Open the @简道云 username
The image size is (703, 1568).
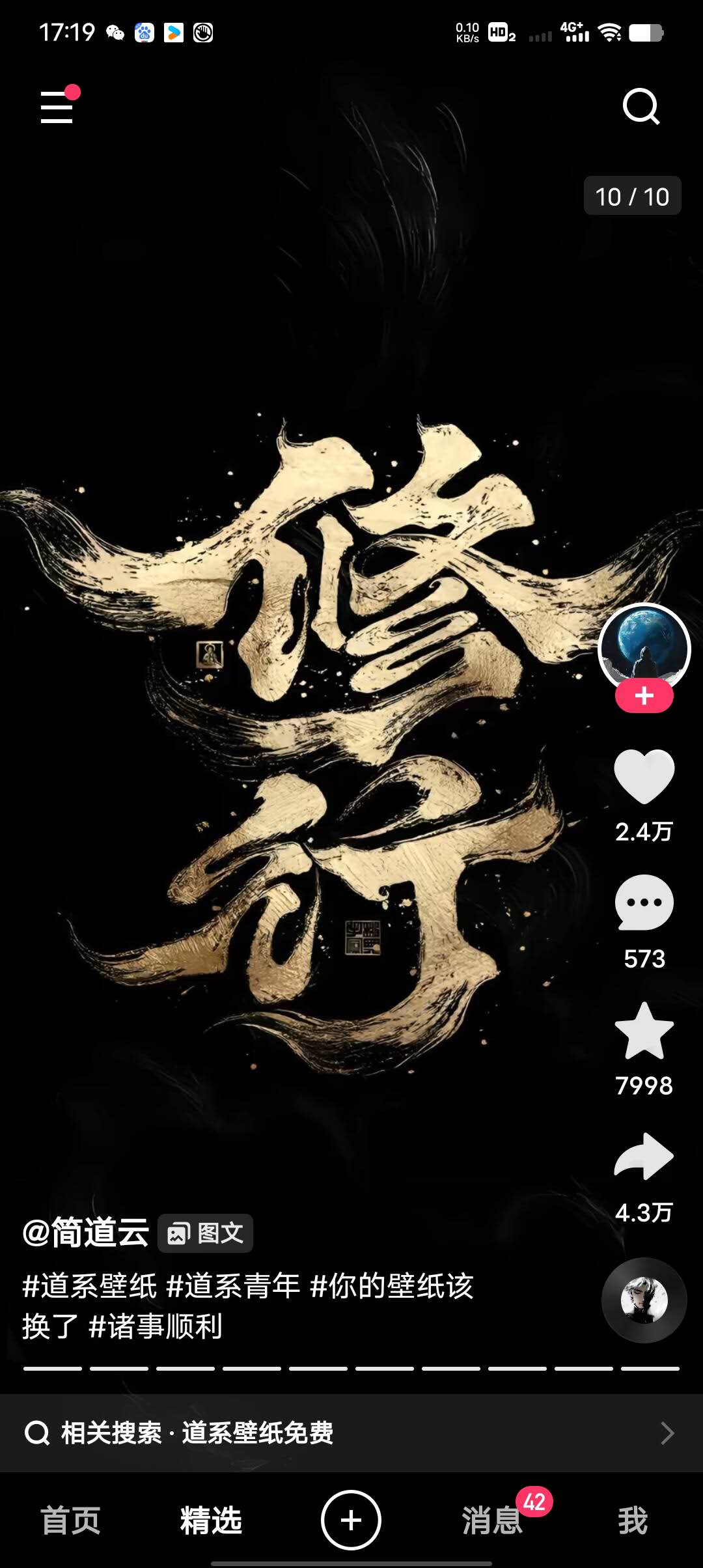86,1233
